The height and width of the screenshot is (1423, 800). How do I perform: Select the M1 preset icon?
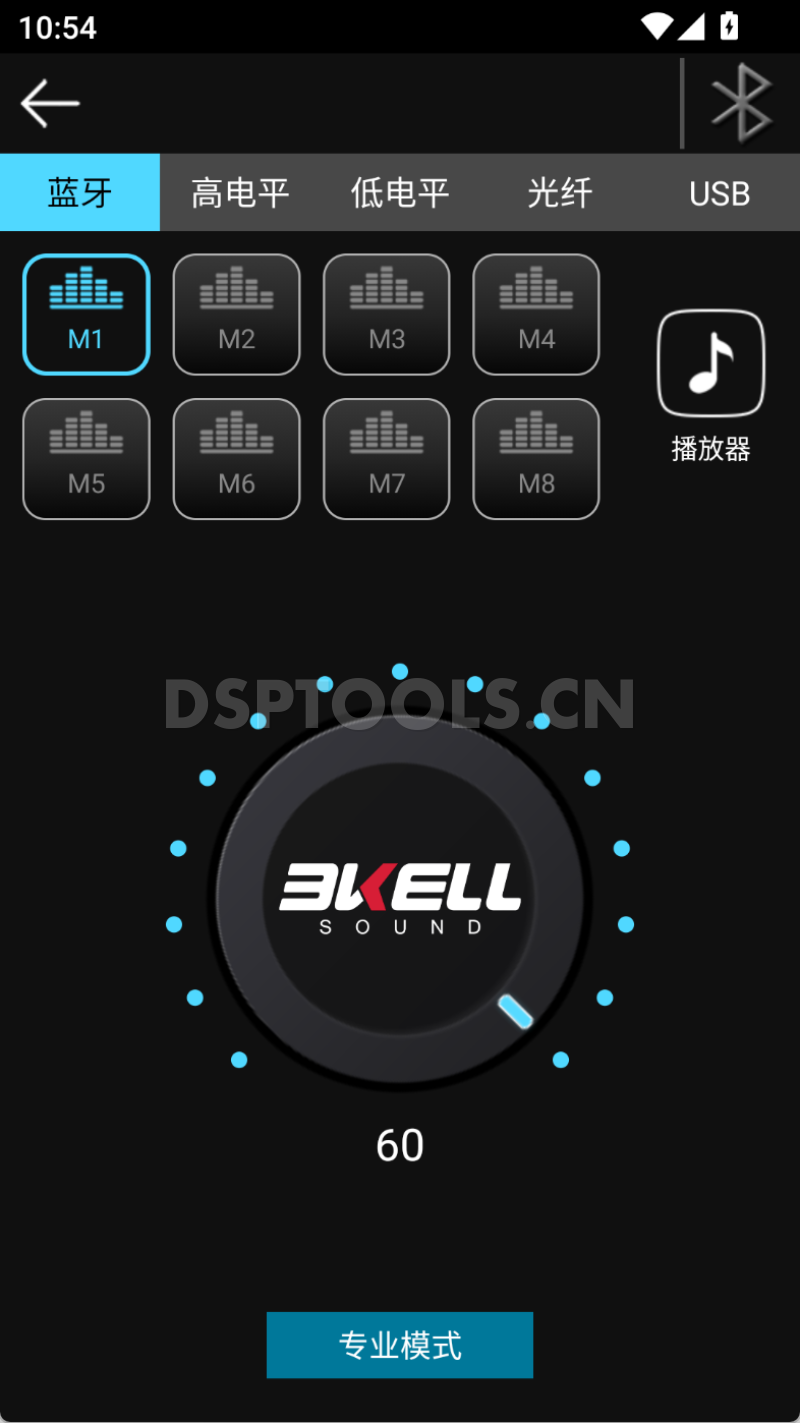click(86, 314)
